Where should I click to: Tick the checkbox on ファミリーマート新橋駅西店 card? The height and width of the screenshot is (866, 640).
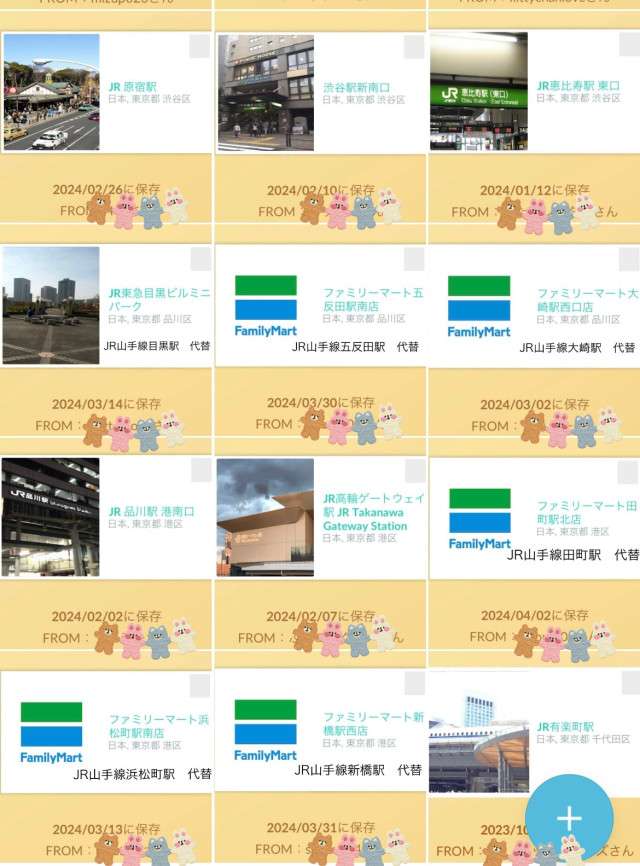click(x=414, y=684)
